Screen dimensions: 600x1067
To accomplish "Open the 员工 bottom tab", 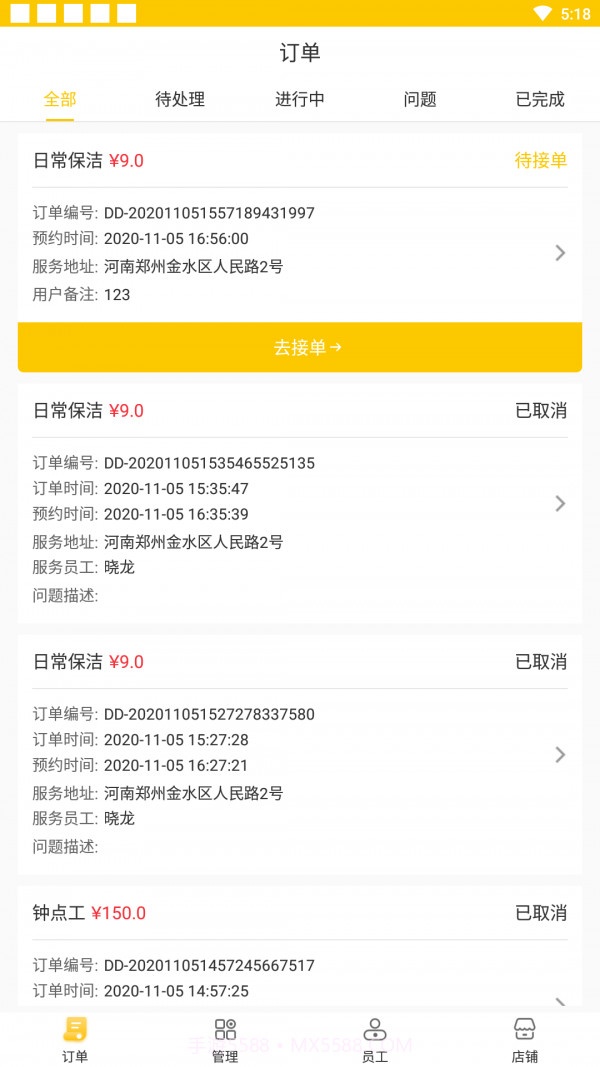I will point(375,1040).
